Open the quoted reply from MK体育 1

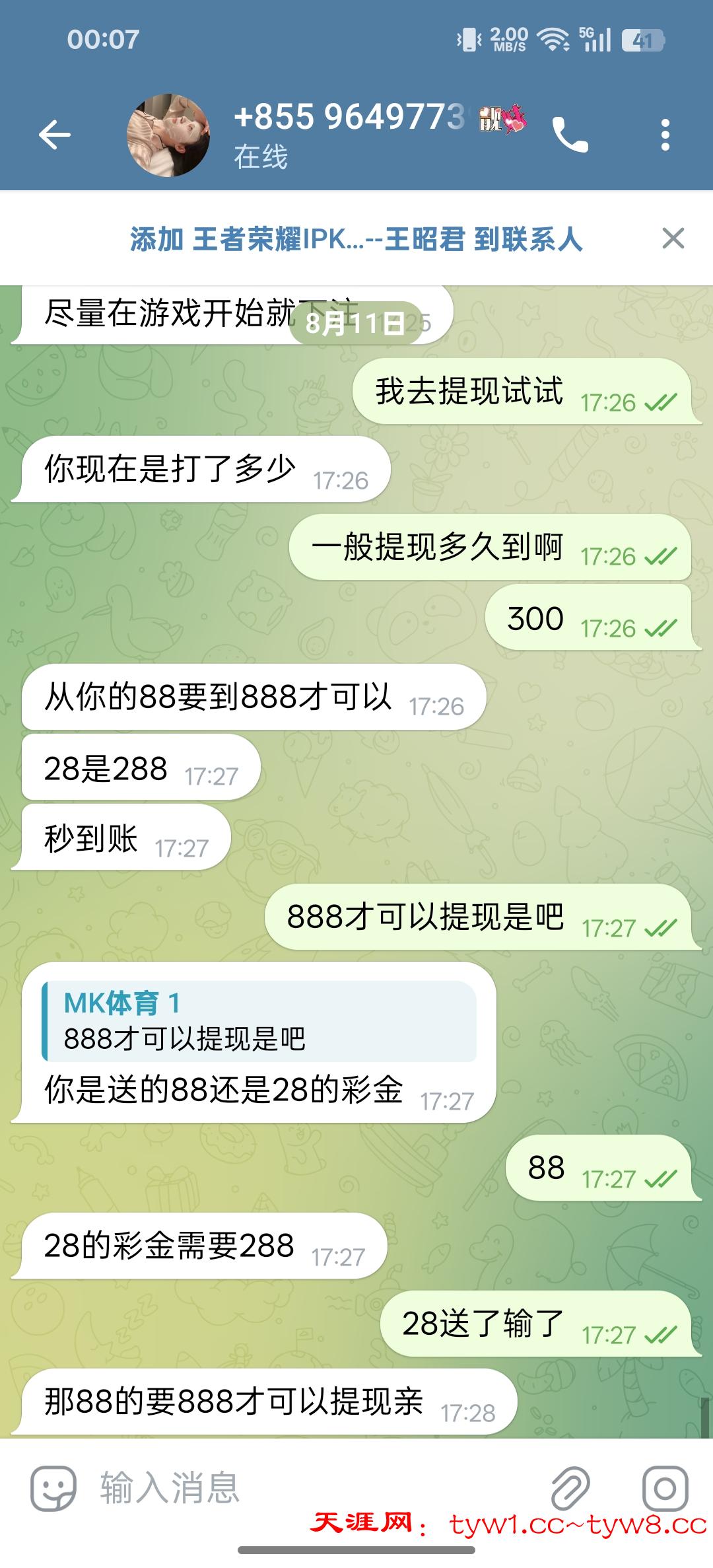pos(259,1021)
